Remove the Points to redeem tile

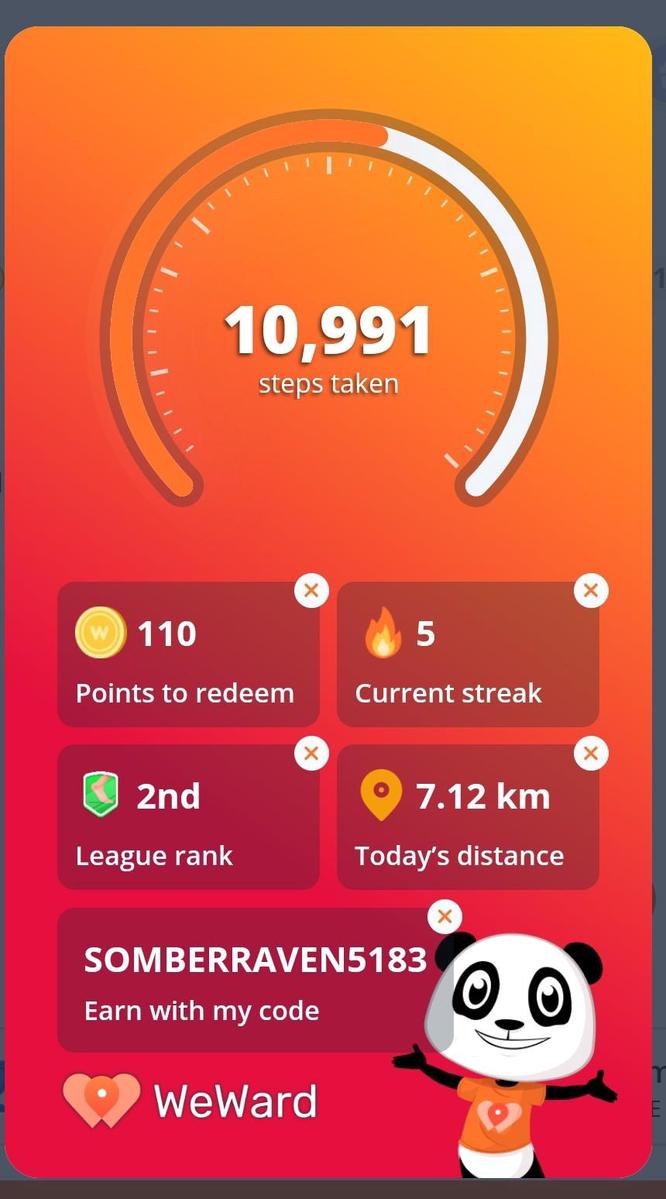[311, 591]
